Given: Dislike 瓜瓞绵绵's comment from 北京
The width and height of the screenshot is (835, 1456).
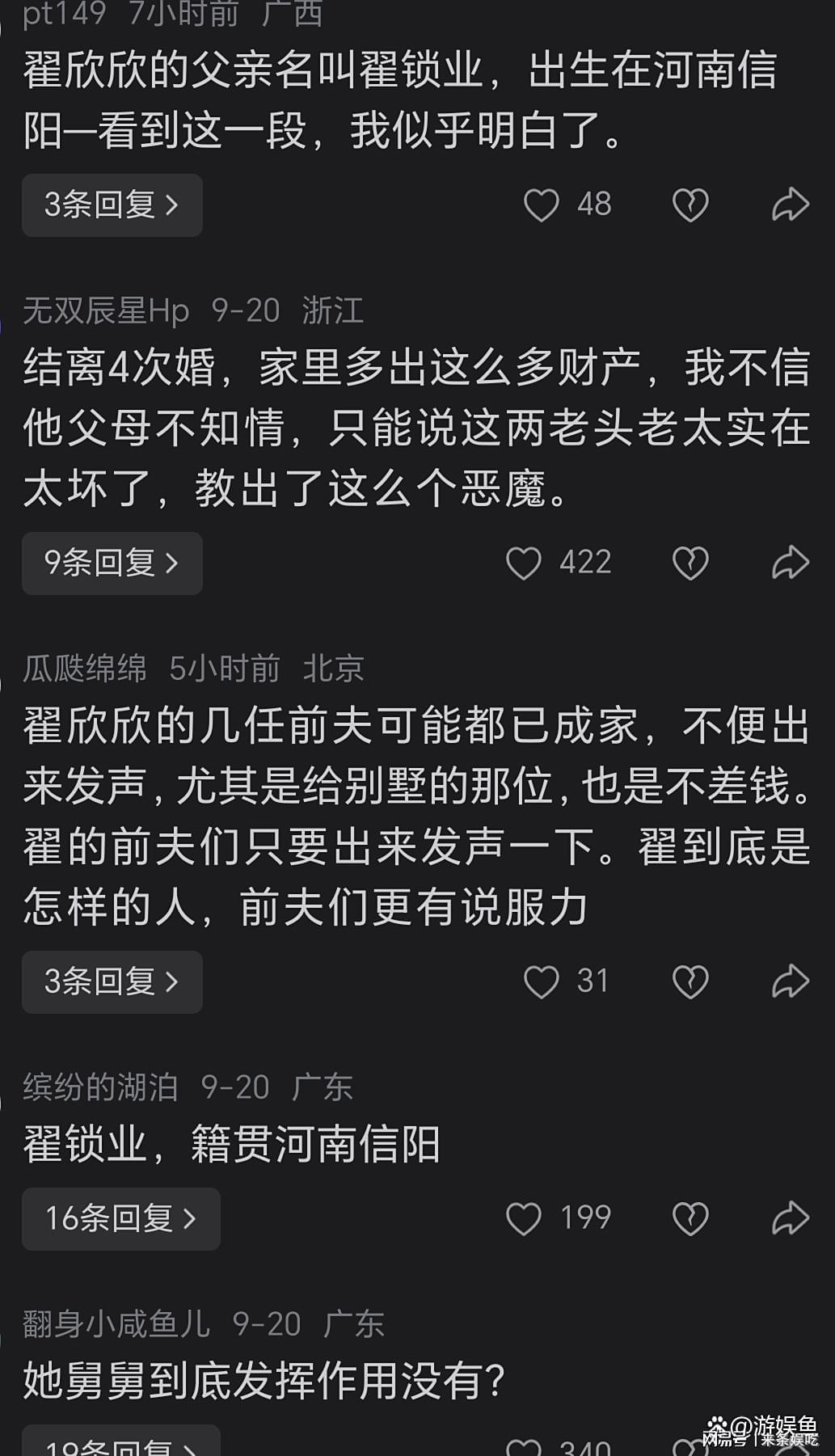Looking at the screenshot, I should 690,982.
